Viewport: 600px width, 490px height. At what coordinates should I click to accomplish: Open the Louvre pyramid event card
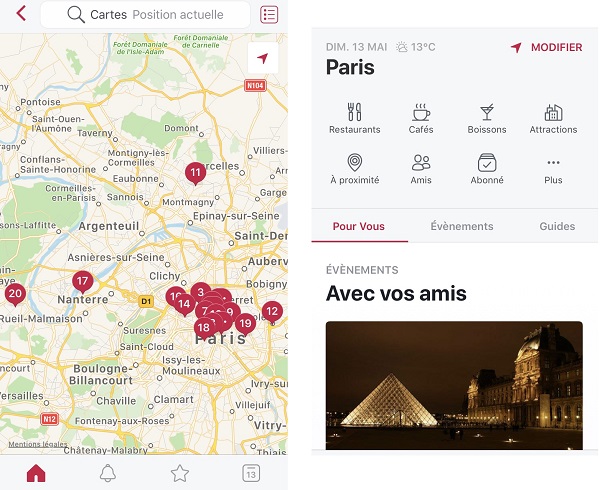click(454, 385)
